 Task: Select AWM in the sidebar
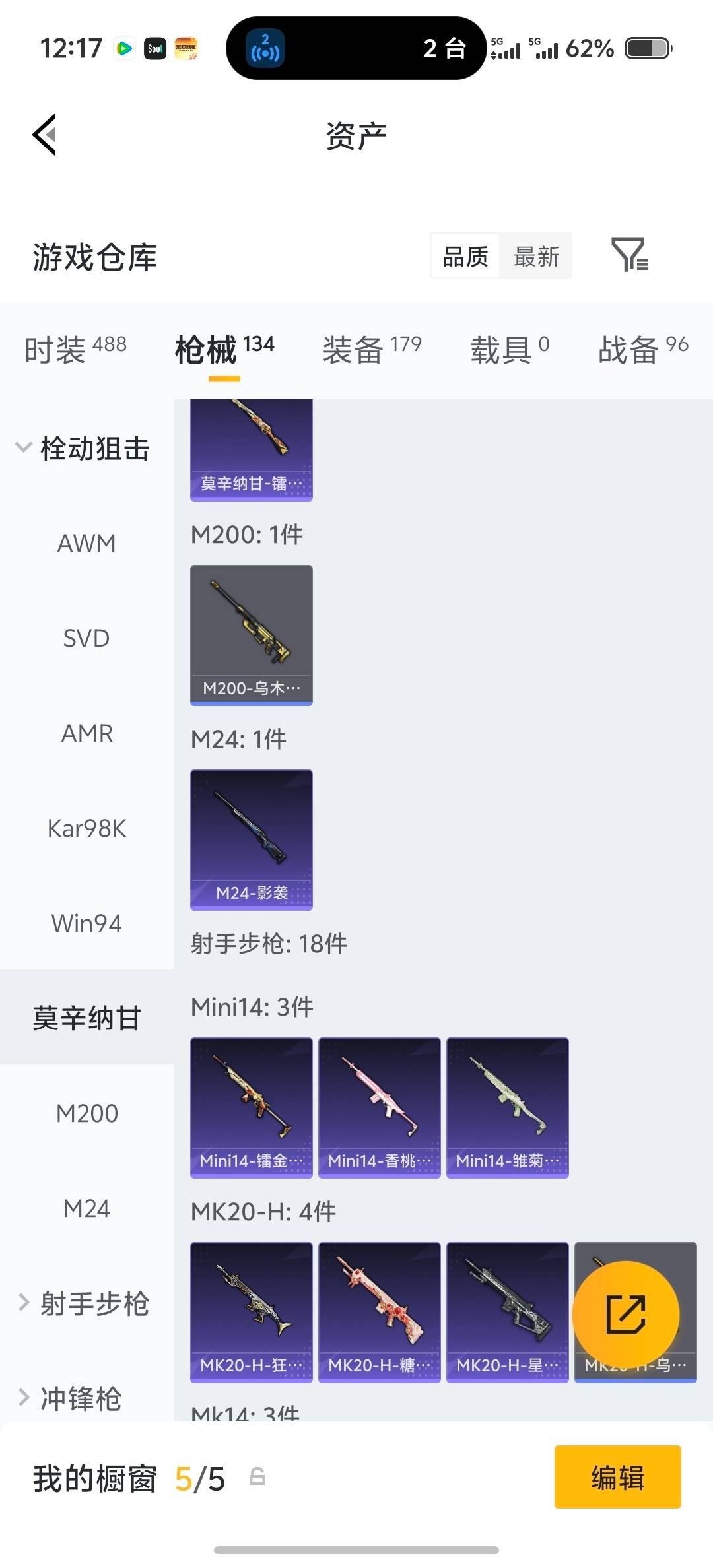click(x=86, y=542)
